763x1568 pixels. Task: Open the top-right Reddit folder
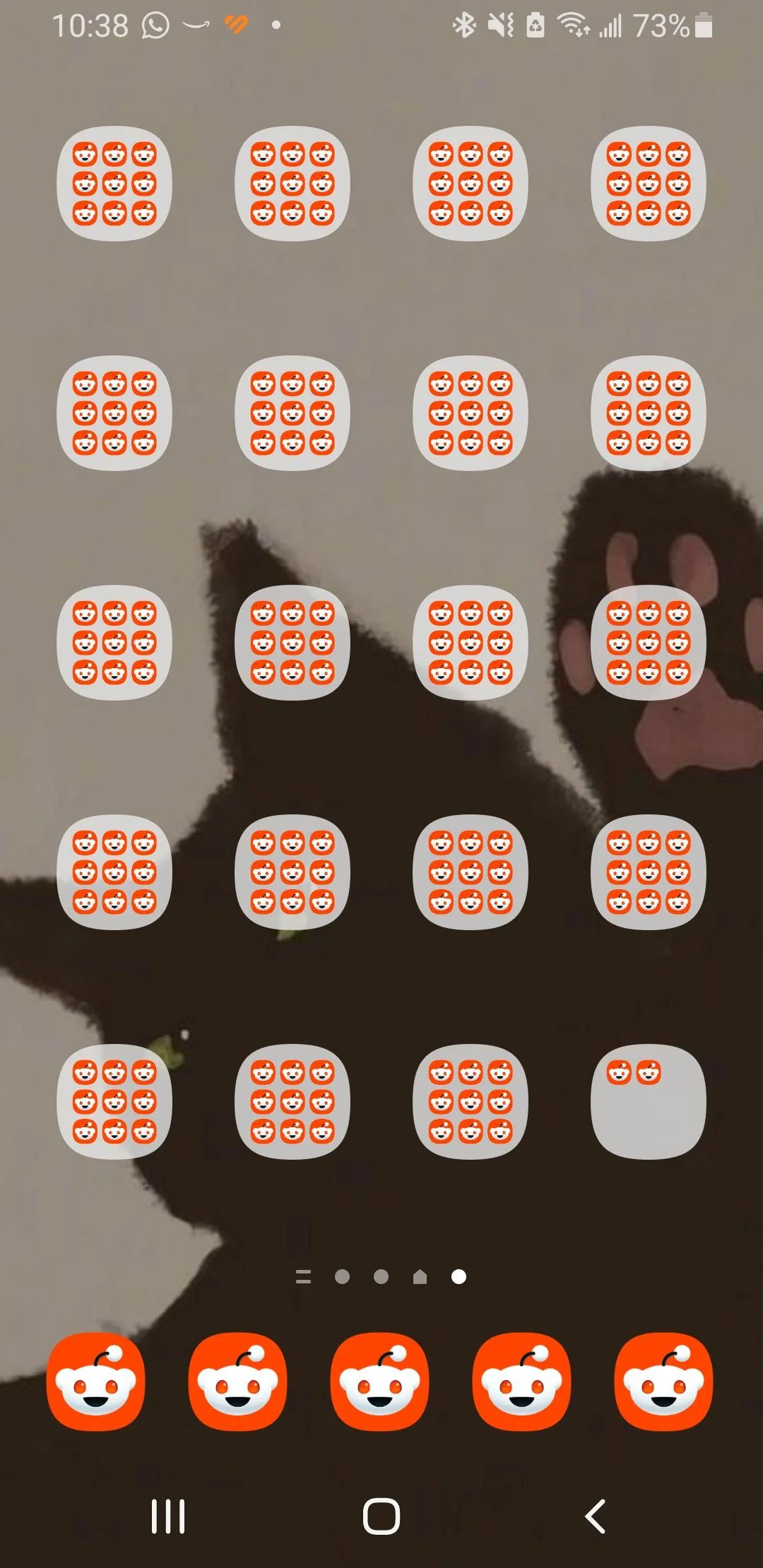pos(650,182)
